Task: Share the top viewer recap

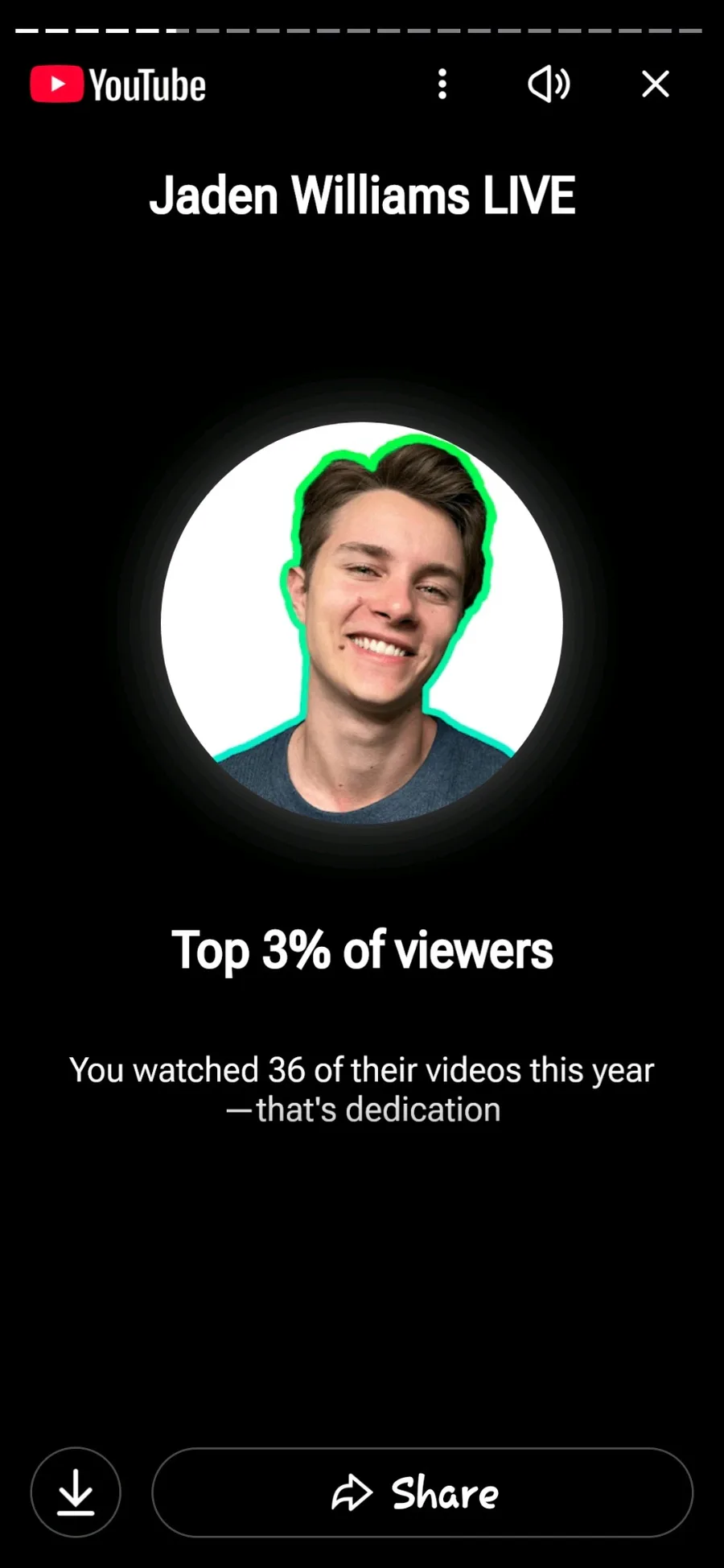Action: point(422,1492)
